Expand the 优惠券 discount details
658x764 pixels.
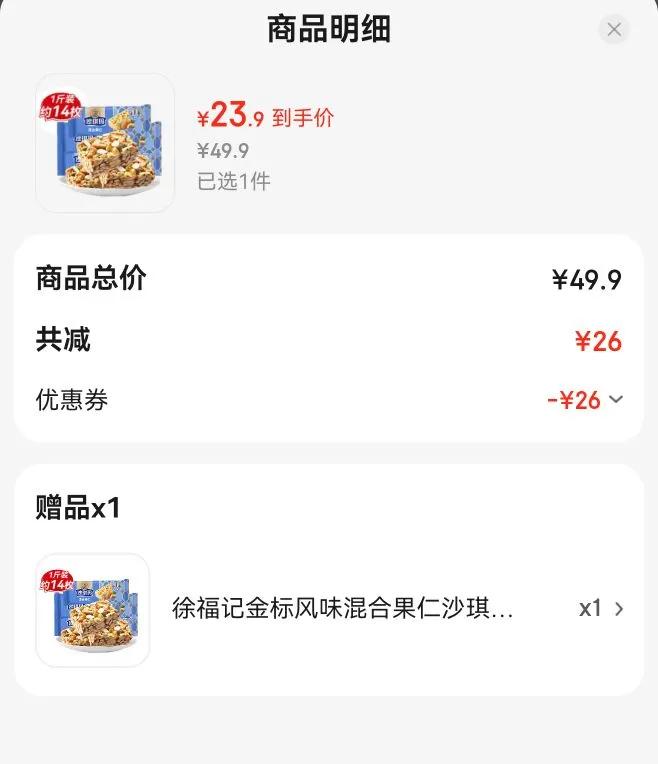615,400
